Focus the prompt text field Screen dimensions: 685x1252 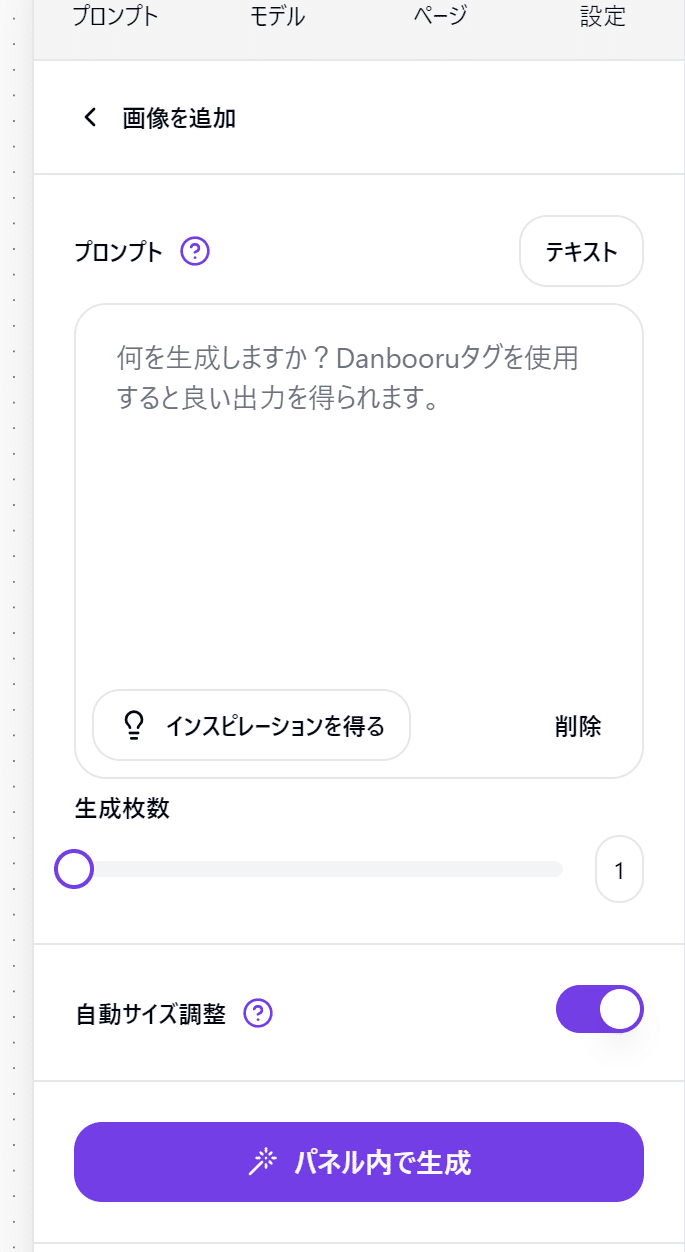tap(358, 500)
